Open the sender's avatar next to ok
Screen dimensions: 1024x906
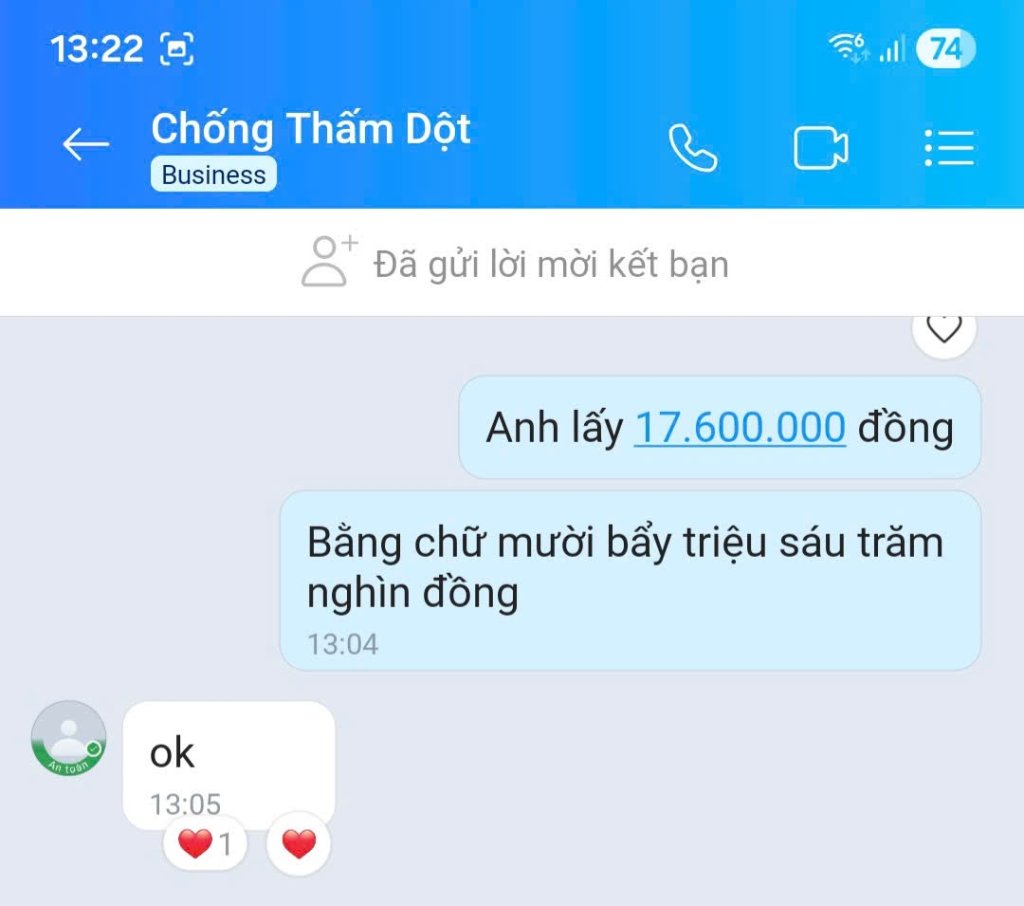[x=68, y=739]
